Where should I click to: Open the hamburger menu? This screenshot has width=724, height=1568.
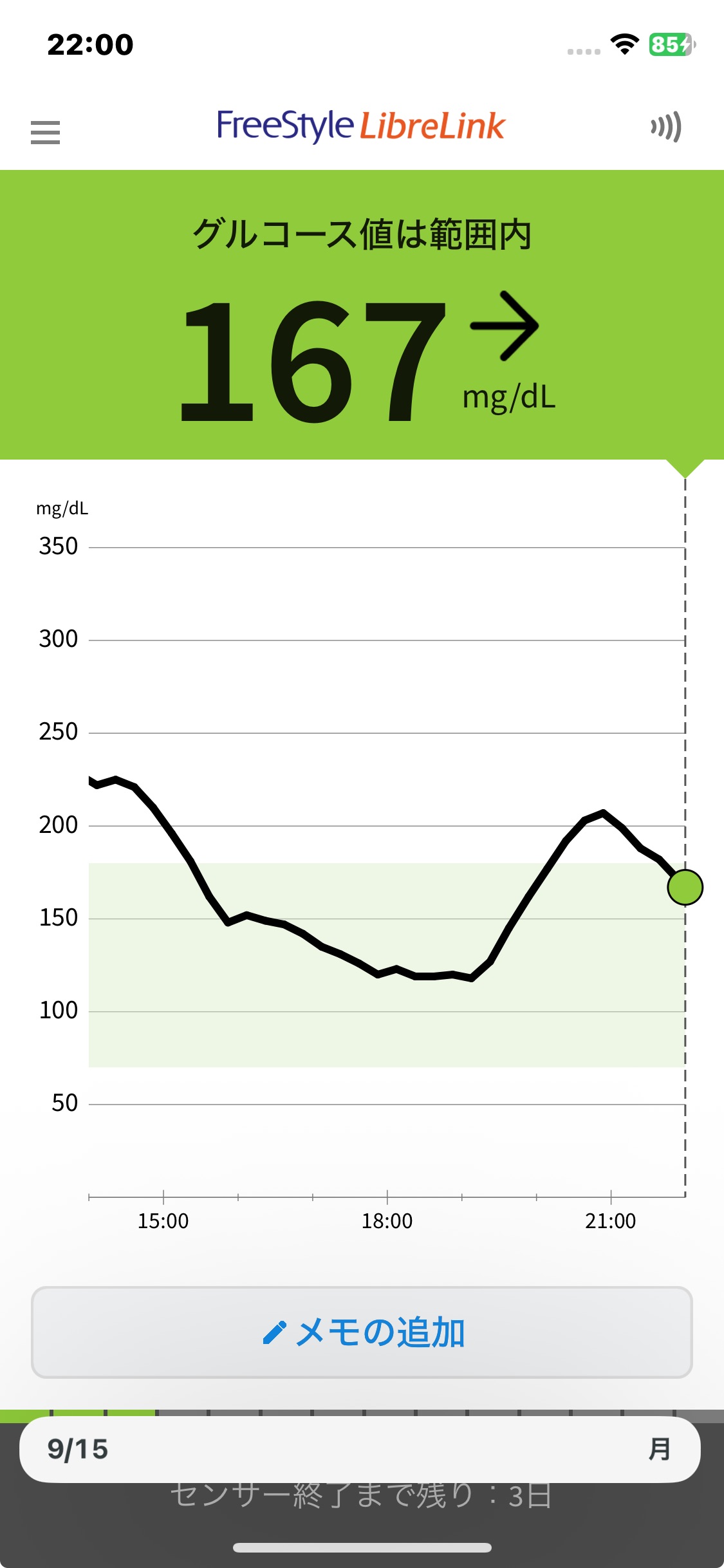tap(45, 133)
